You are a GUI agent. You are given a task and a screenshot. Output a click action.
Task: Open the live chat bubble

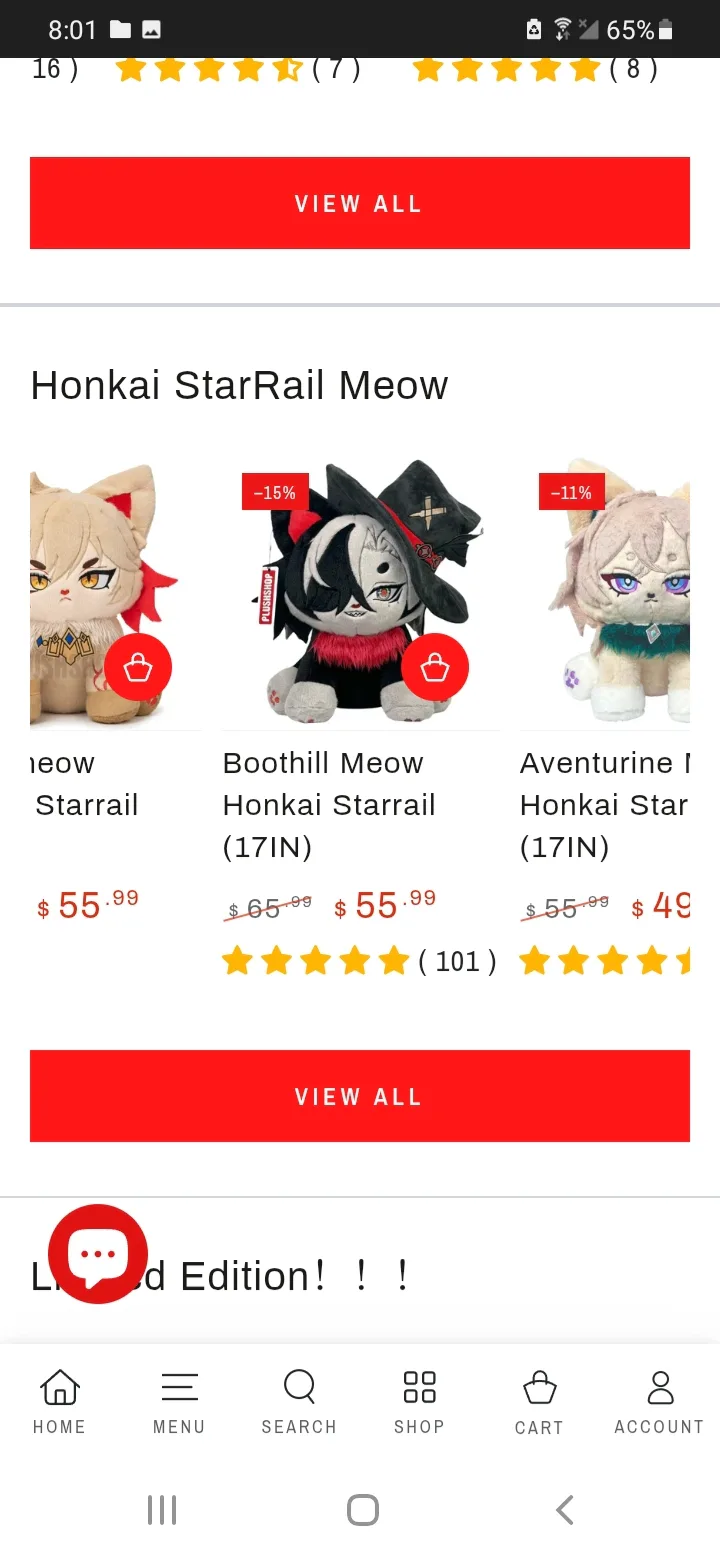click(x=98, y=1254)
